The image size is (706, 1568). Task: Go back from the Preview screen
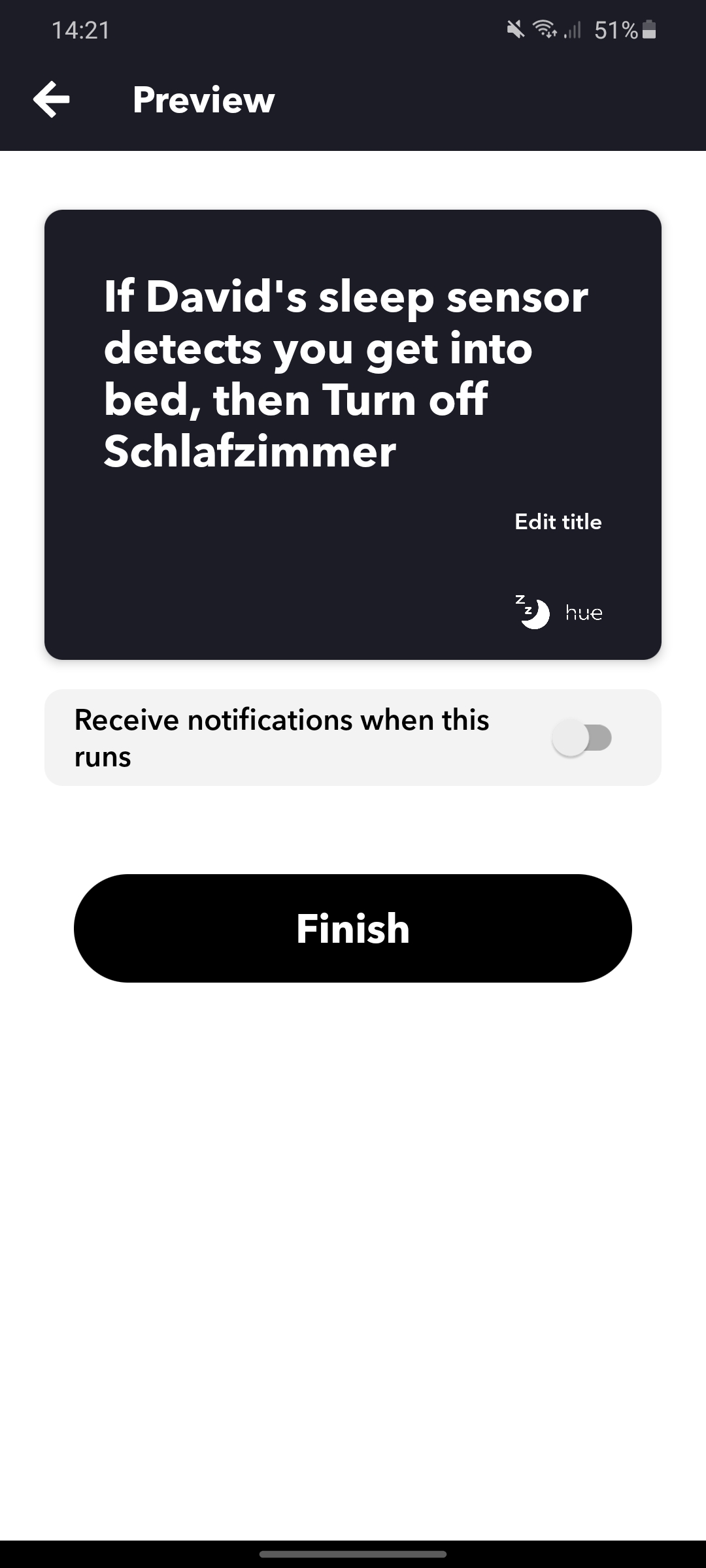[51, 99]
